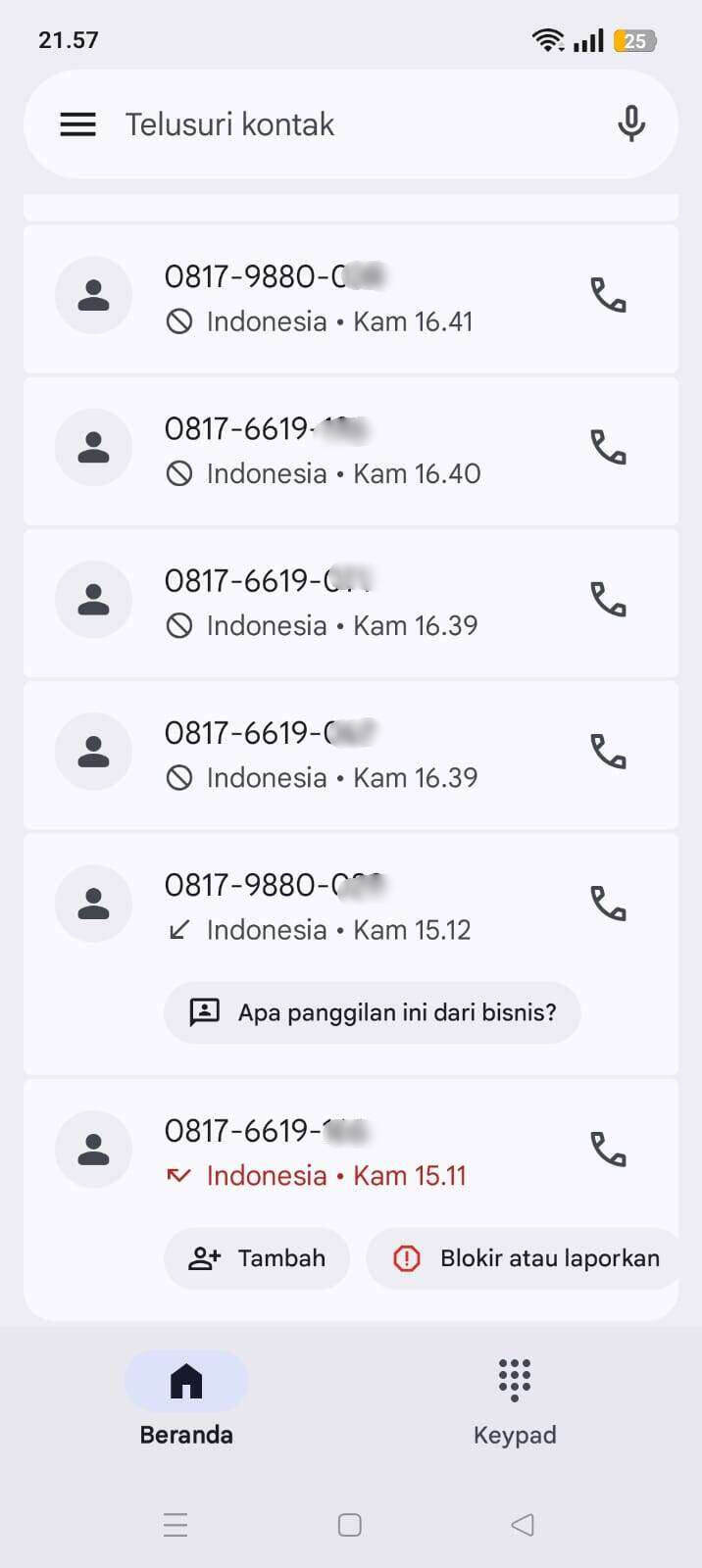
Task: Call back the Kam 15.12 number
Action: (608, 904)
